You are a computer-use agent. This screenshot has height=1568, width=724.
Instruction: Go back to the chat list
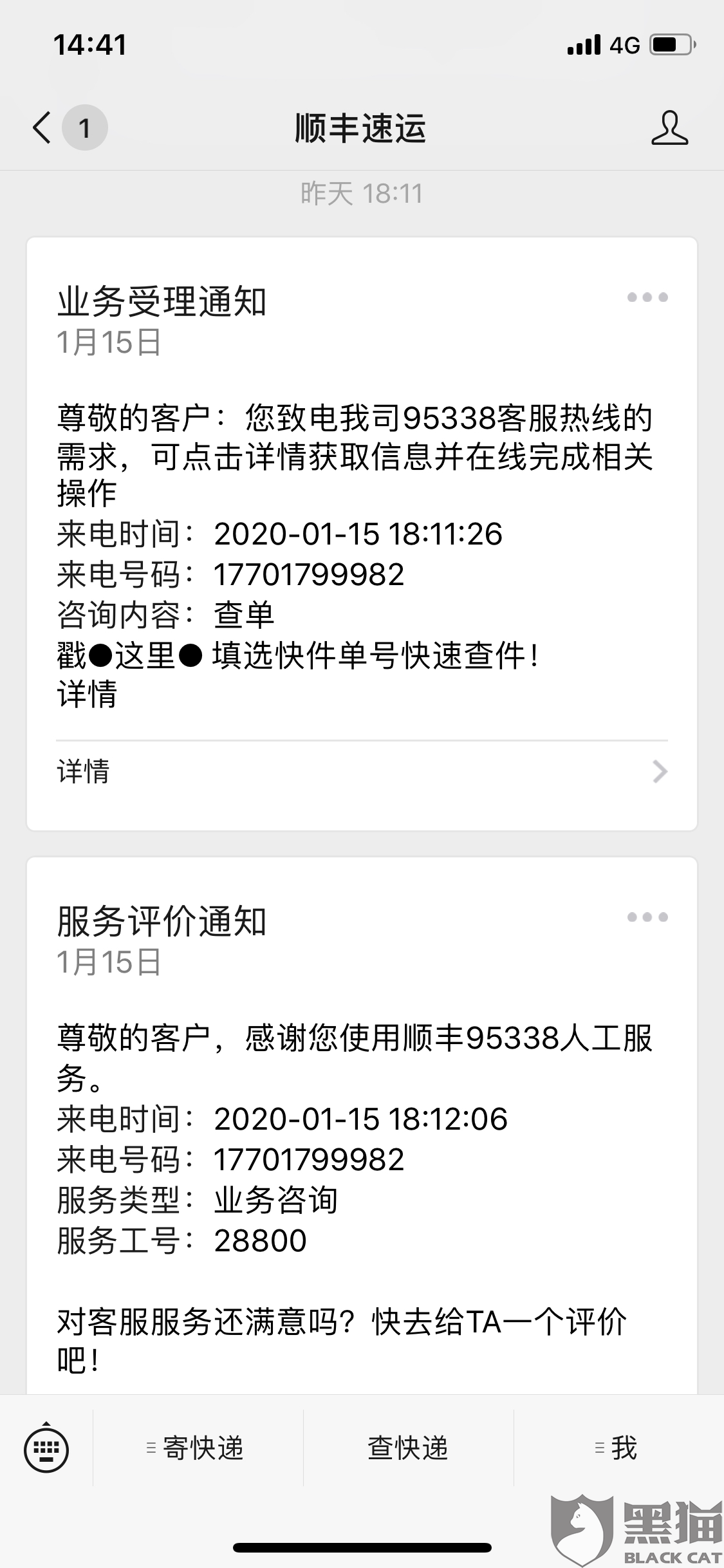[x=42, y=127]
